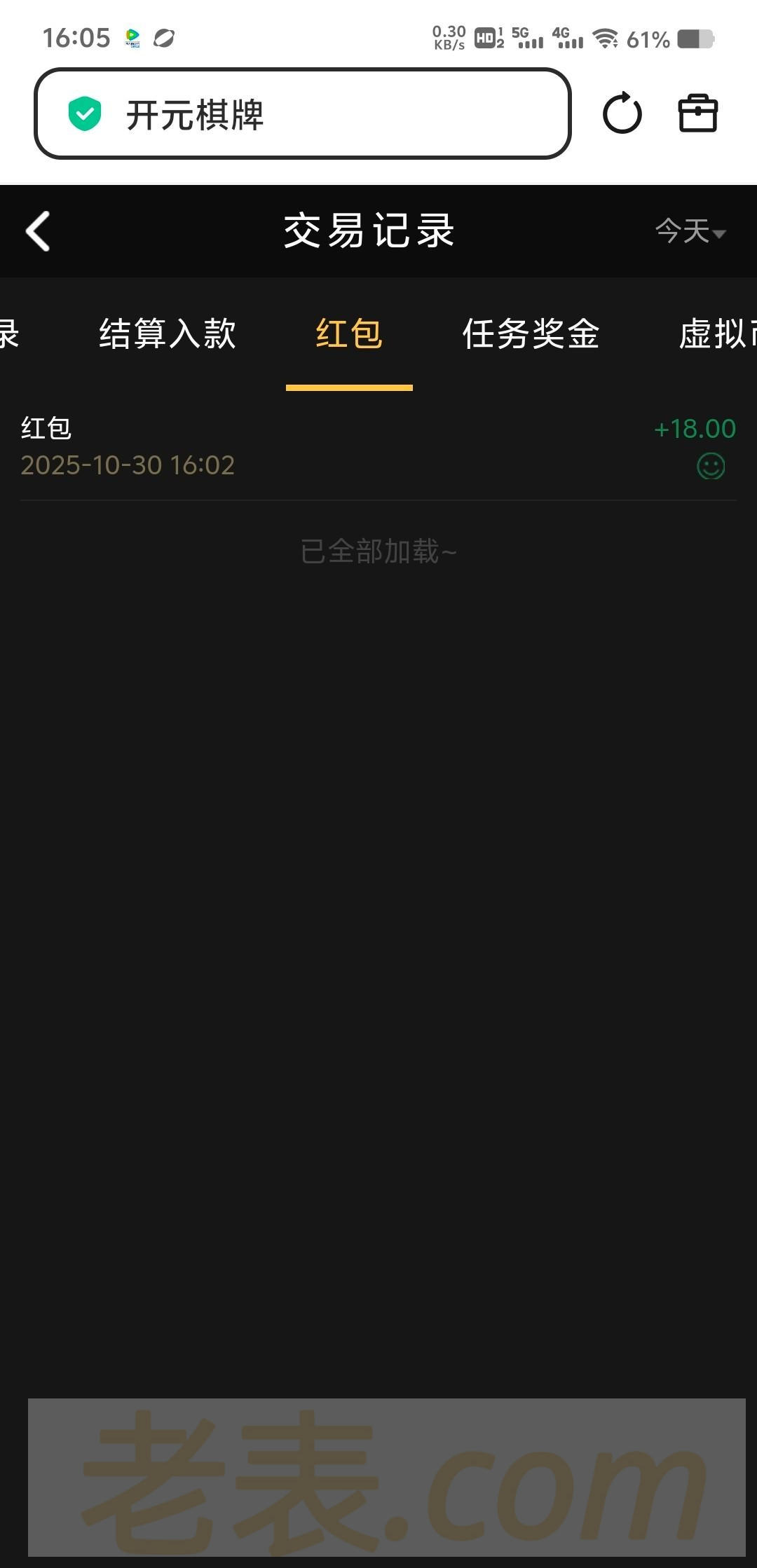Open the browser toolbox icon
This screenshot has height=1568, width=757.
click(x=698, y=114)
